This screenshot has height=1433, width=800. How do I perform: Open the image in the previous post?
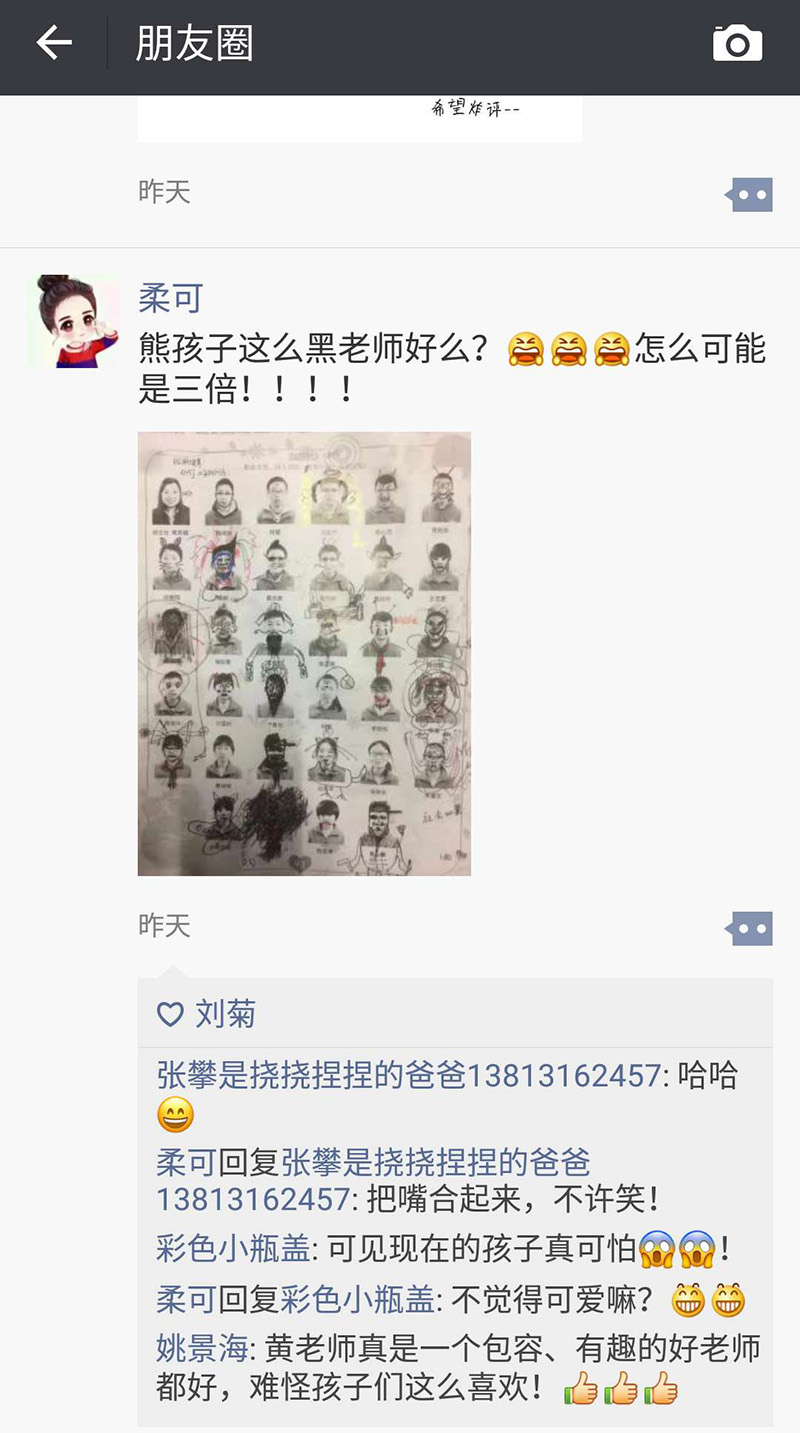(x=360, y=120)
